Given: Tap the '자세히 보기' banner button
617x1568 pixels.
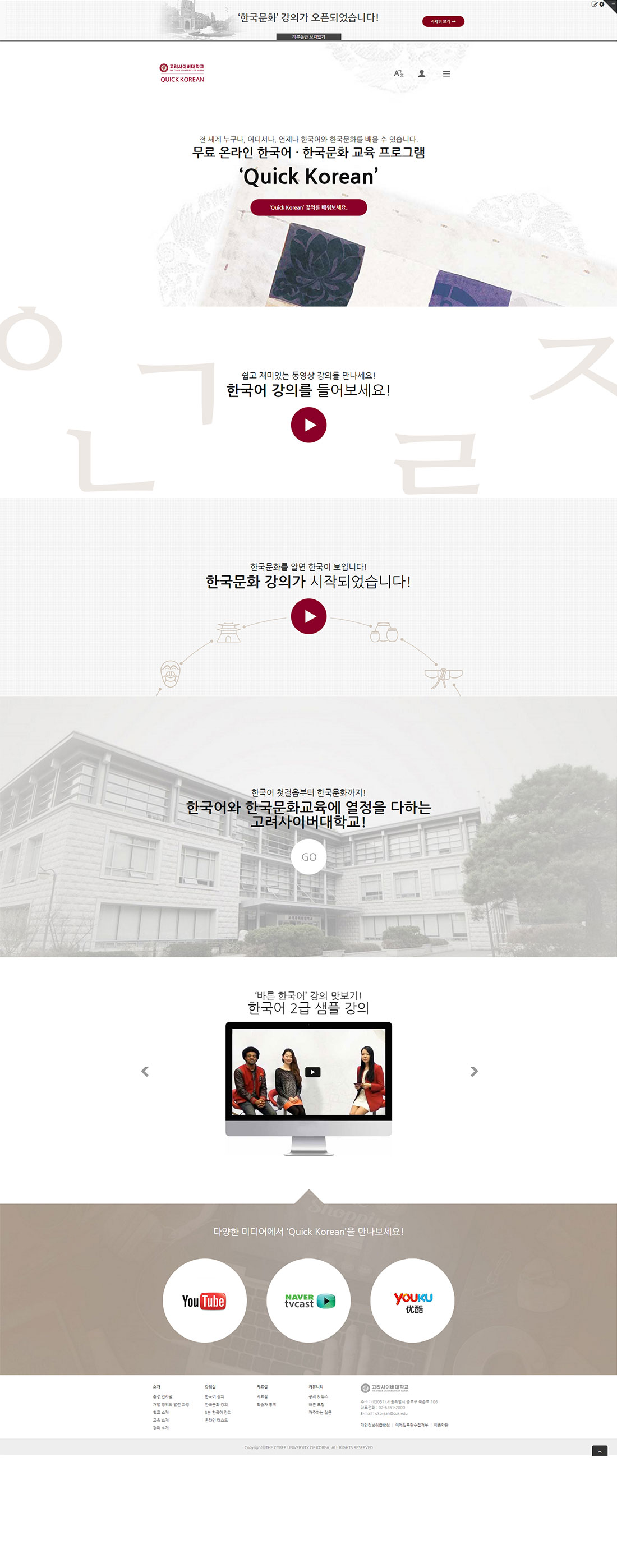Looking at the screenshot, I should [443, 21].
